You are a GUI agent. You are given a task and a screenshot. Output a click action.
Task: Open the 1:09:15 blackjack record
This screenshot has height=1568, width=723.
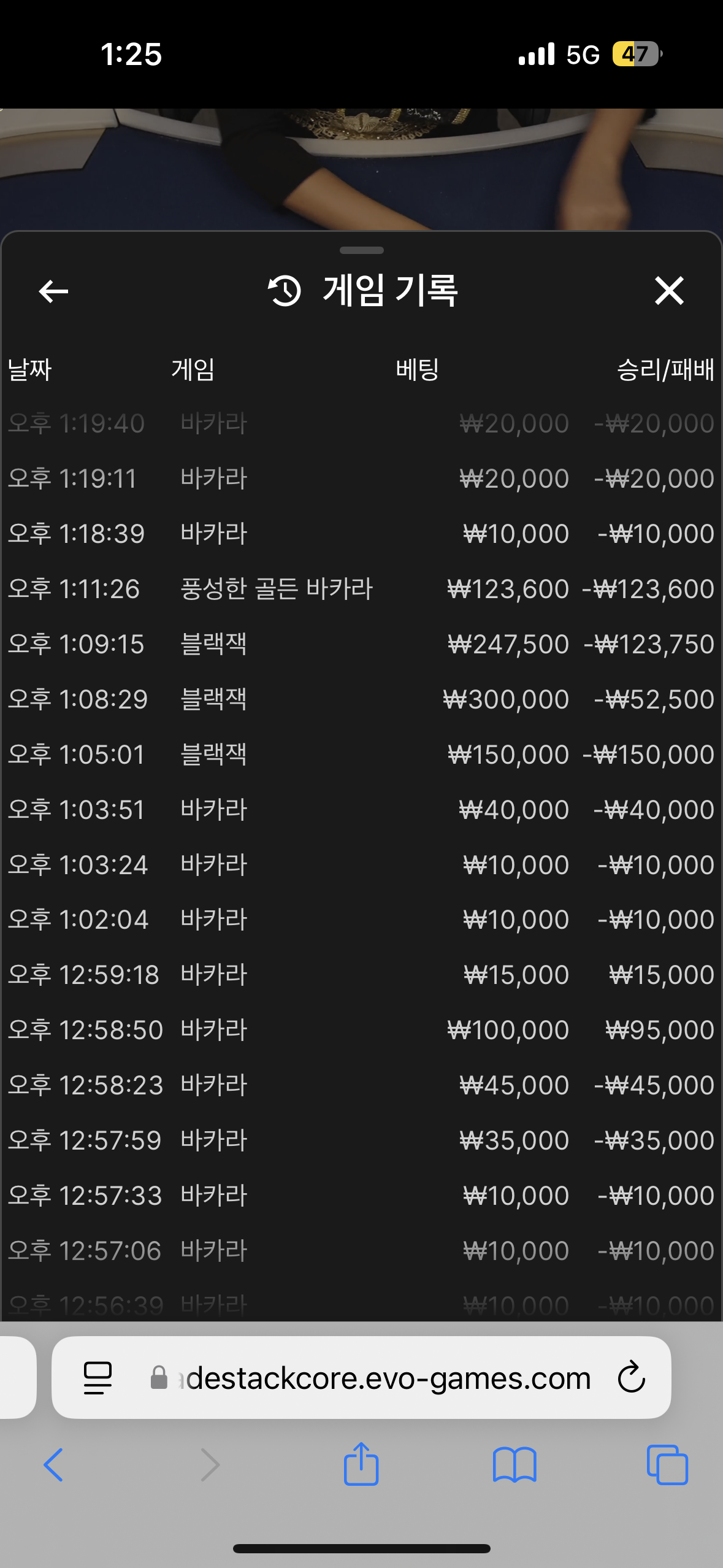pos(361,644)
